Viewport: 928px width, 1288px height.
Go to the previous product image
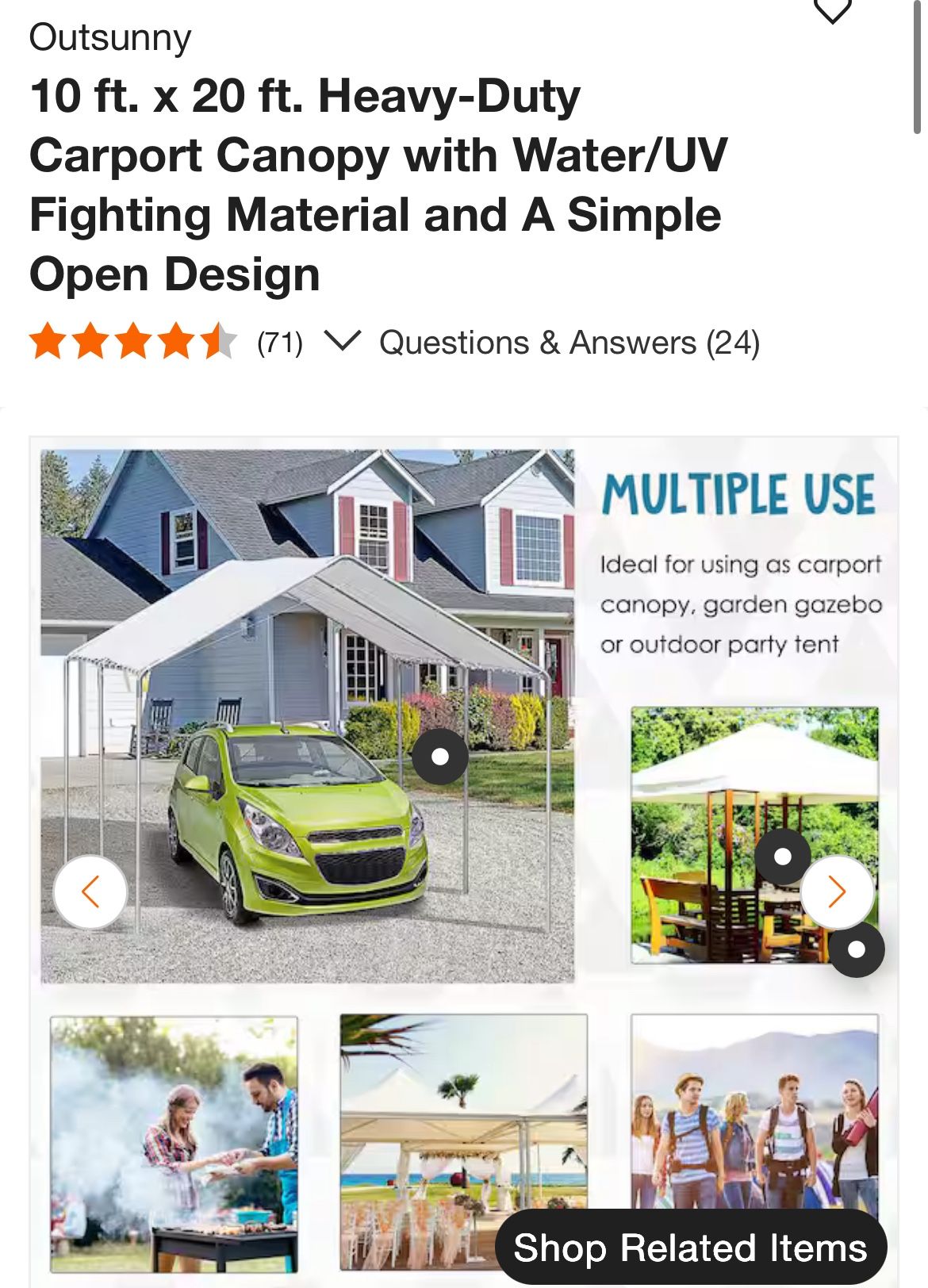[x=90, y=892]
